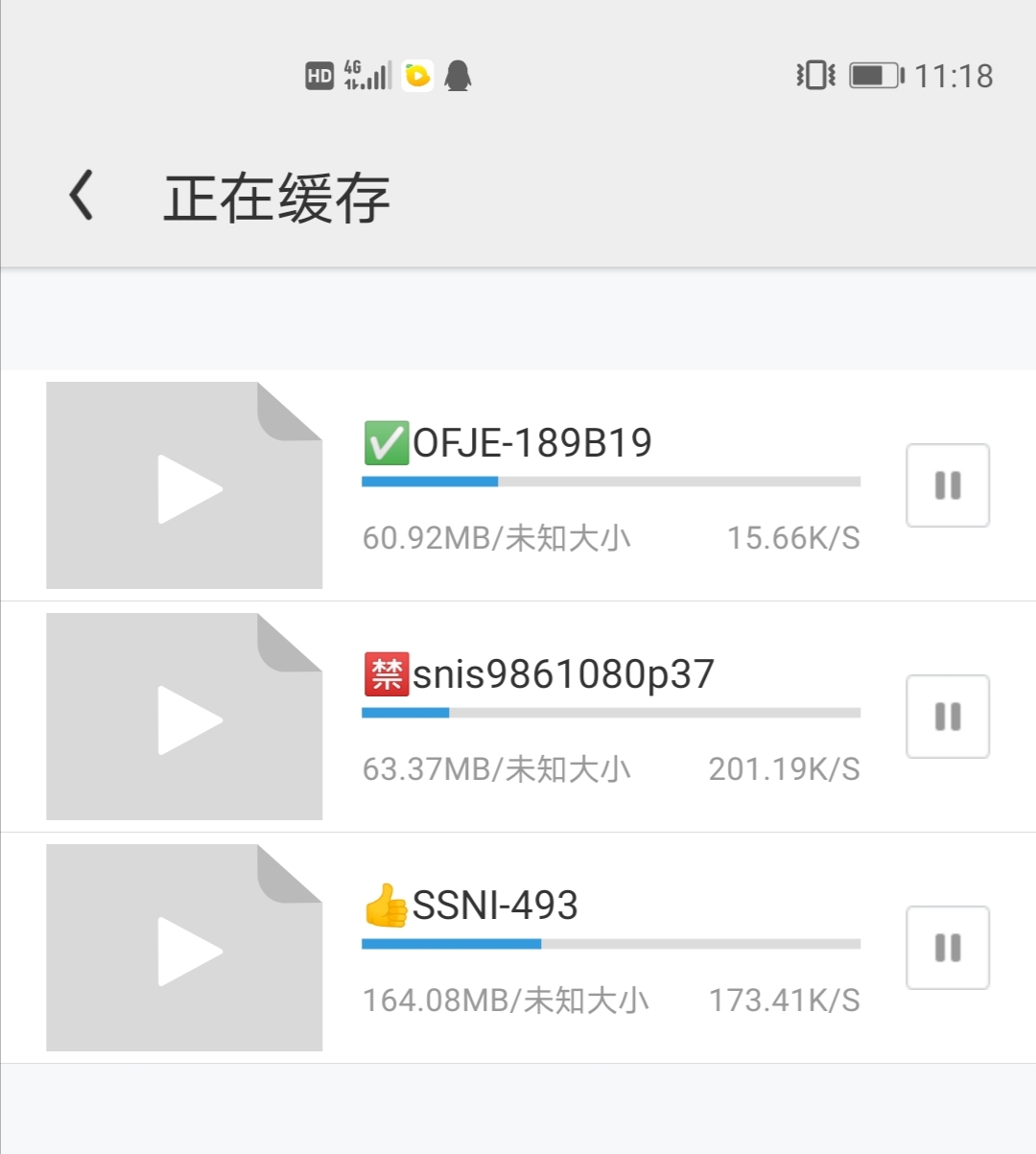Go back from the 正在缓存 screen
Screen dimensions: 1036x1154
pyautogui.click(x=82, y=196)
